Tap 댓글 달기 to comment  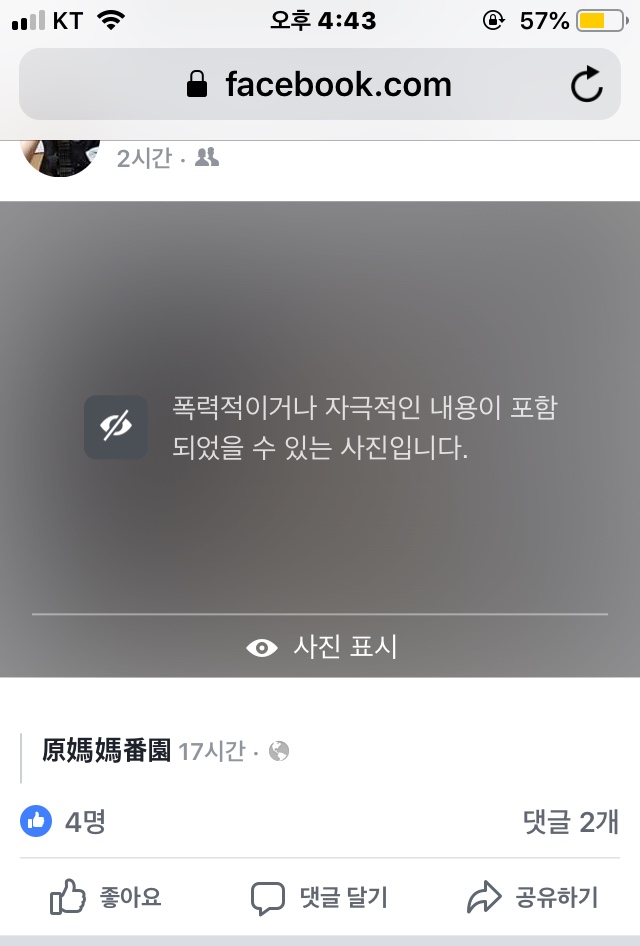[x=320, y=897]
